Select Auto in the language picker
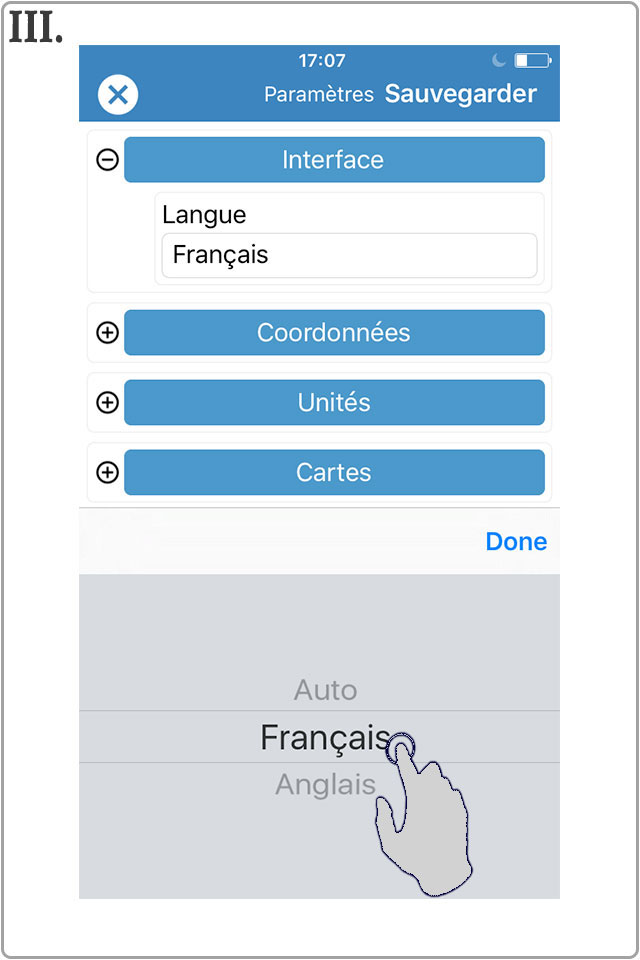640x960 pixels. (325, 690)
